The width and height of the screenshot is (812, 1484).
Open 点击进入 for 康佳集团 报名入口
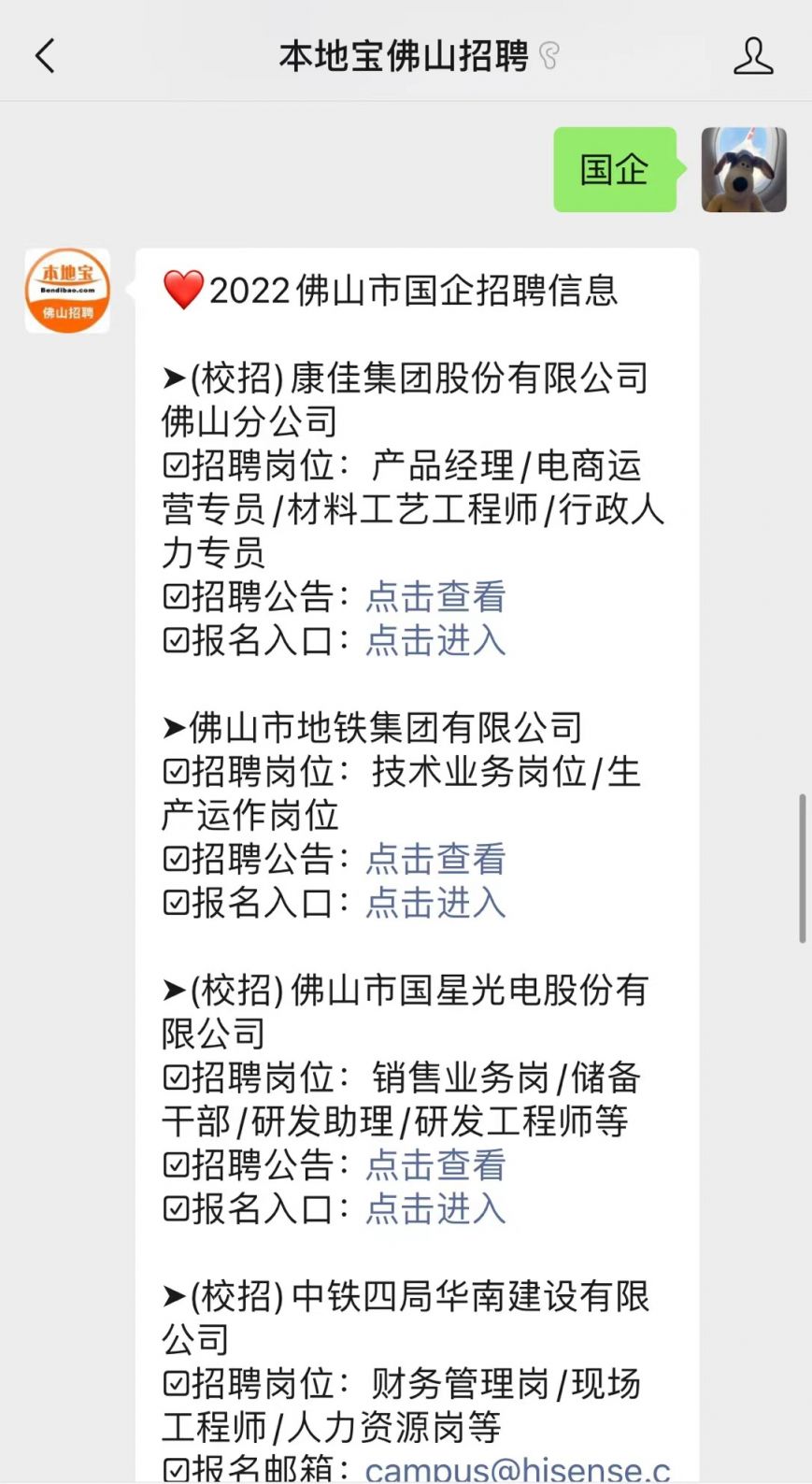pos(436,640)
